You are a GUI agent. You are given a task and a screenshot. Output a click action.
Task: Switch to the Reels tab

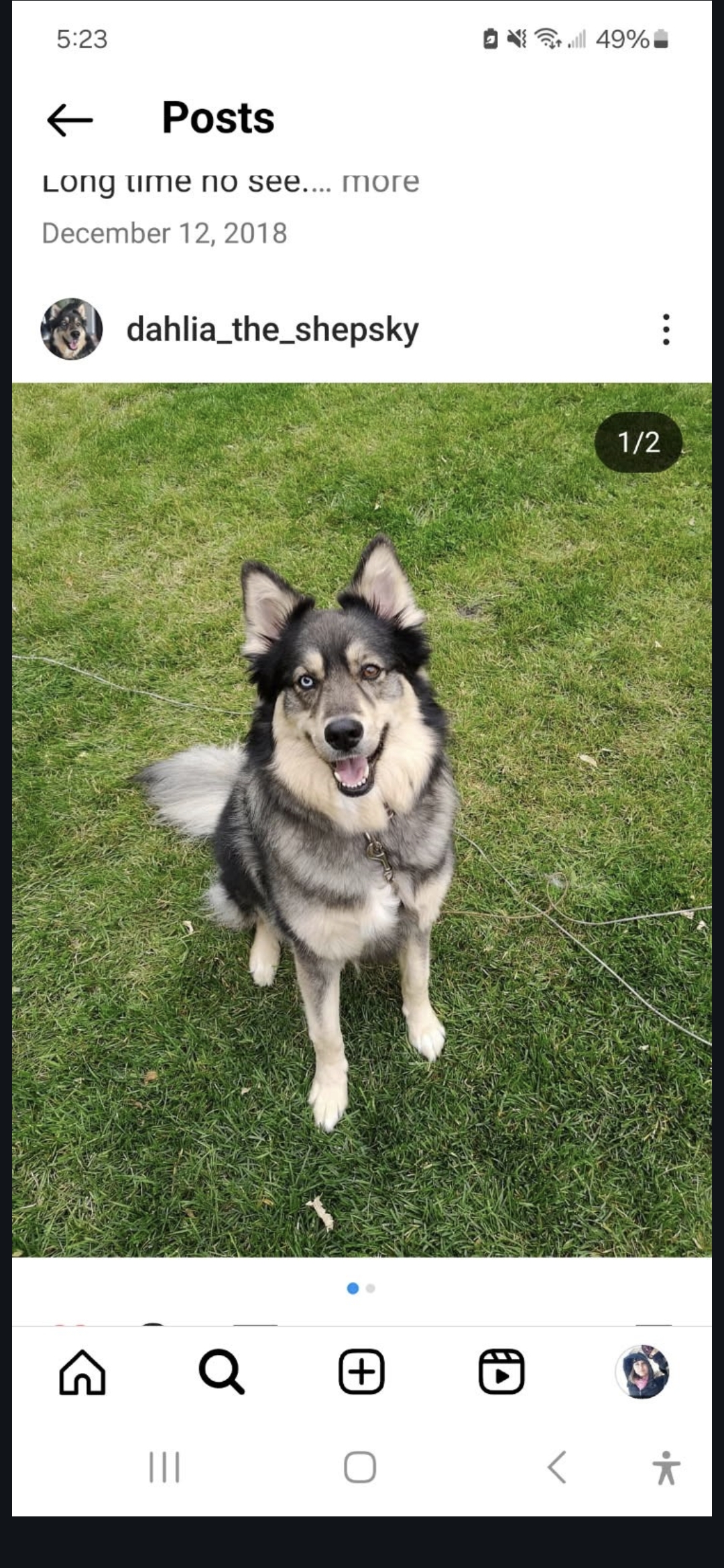point(501,1372)
